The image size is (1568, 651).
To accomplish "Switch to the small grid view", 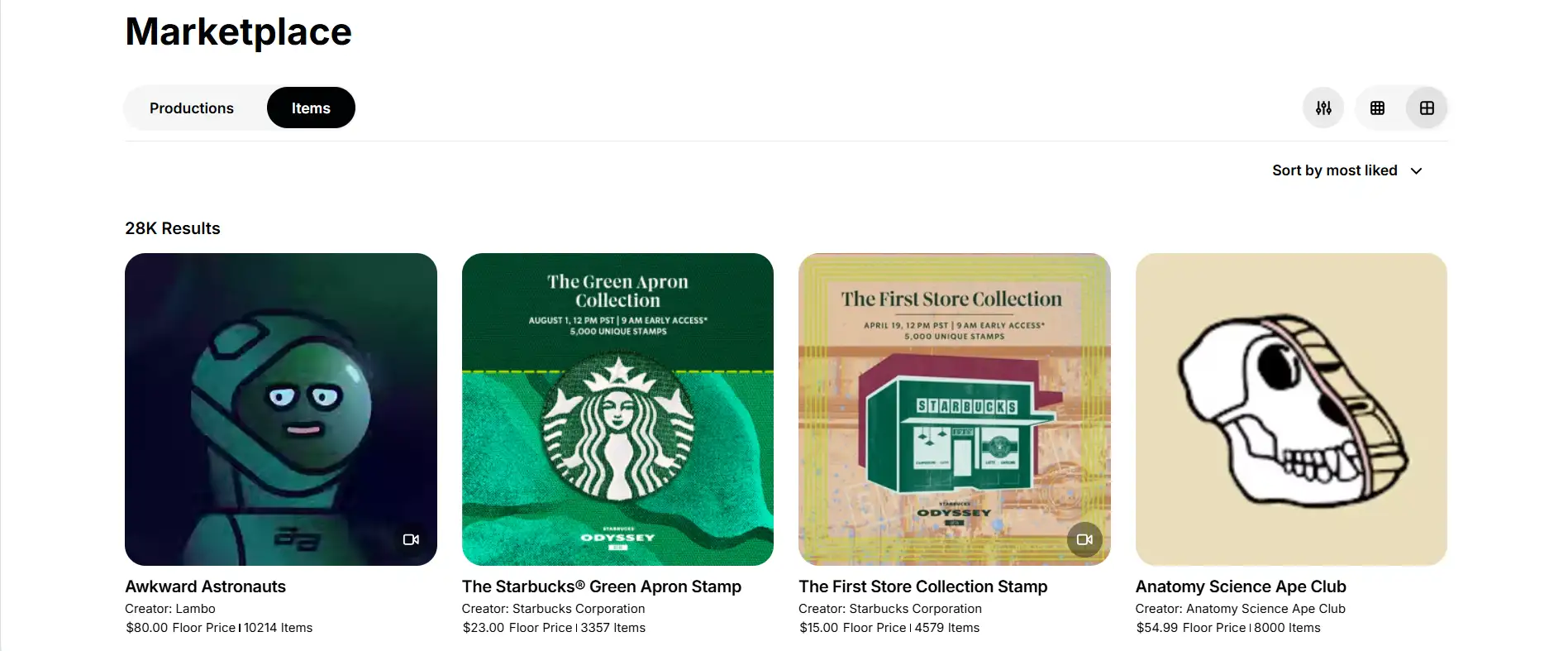I will pyautogui.click(x=1377, y=108).
